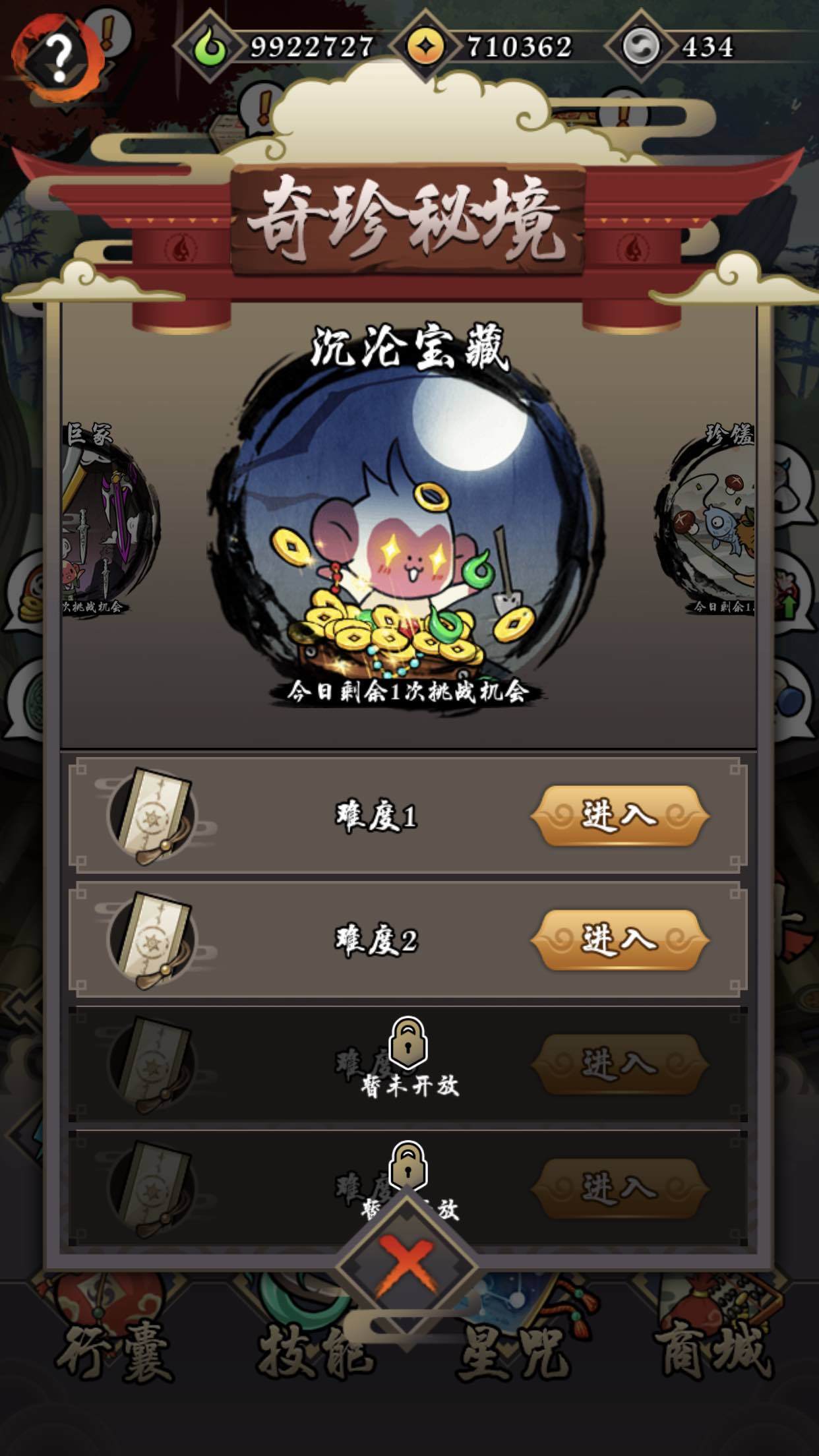Enter difficulty 1 (难度1) challenge

tap(619, 816)
